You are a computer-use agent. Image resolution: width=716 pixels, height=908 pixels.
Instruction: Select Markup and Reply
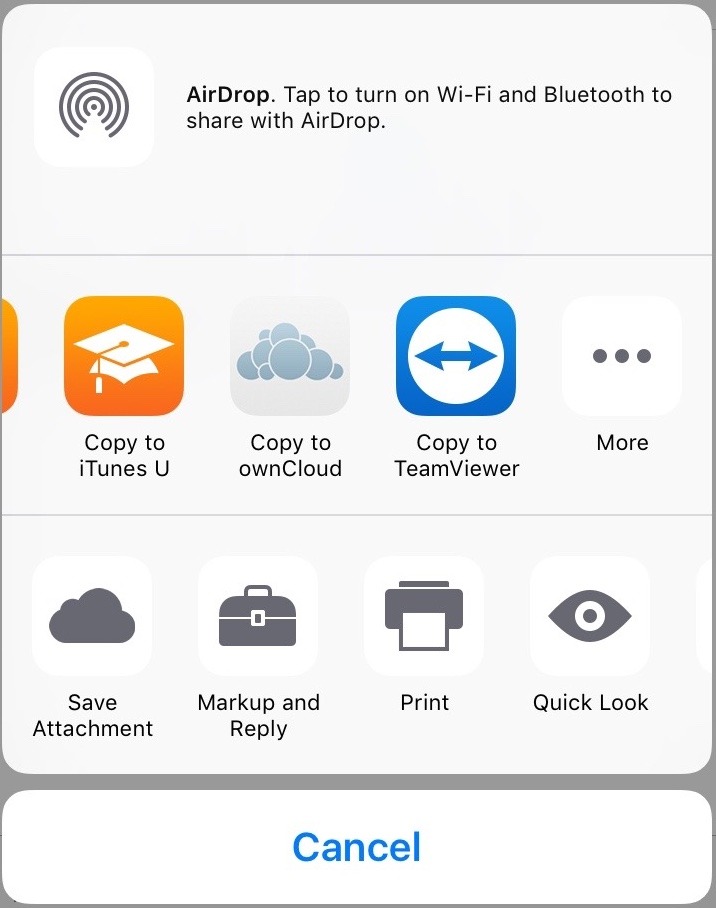(258, 616)
